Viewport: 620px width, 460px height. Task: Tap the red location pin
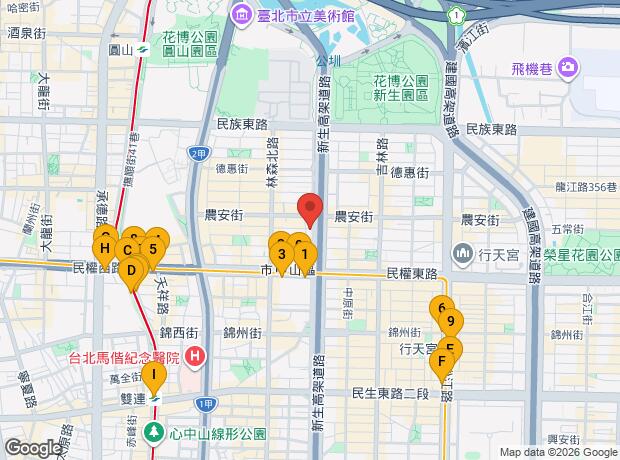(x=310, y=210)
